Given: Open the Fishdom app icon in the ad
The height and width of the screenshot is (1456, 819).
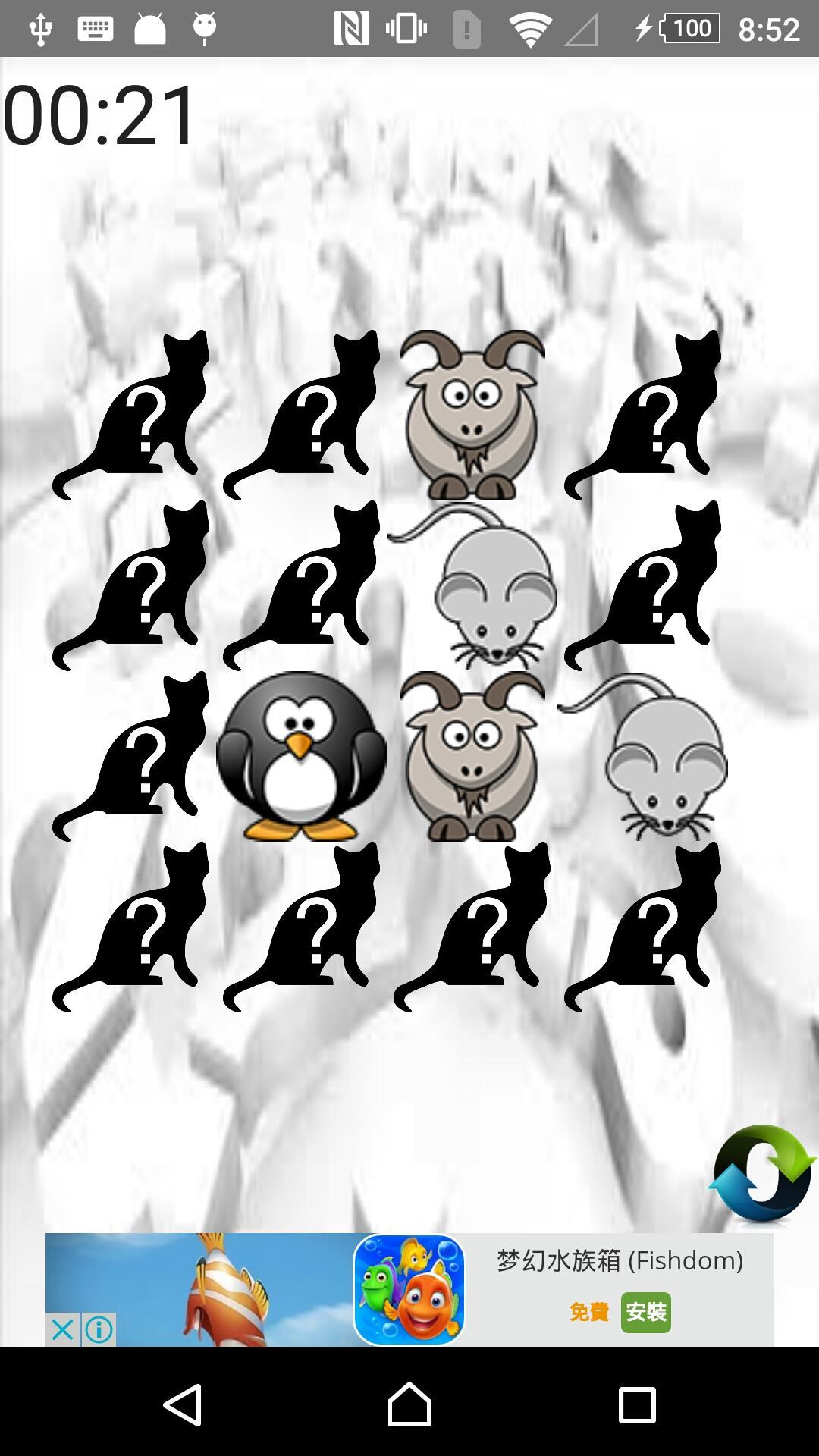Looking at the screenshot, I should pos(409,1290).
